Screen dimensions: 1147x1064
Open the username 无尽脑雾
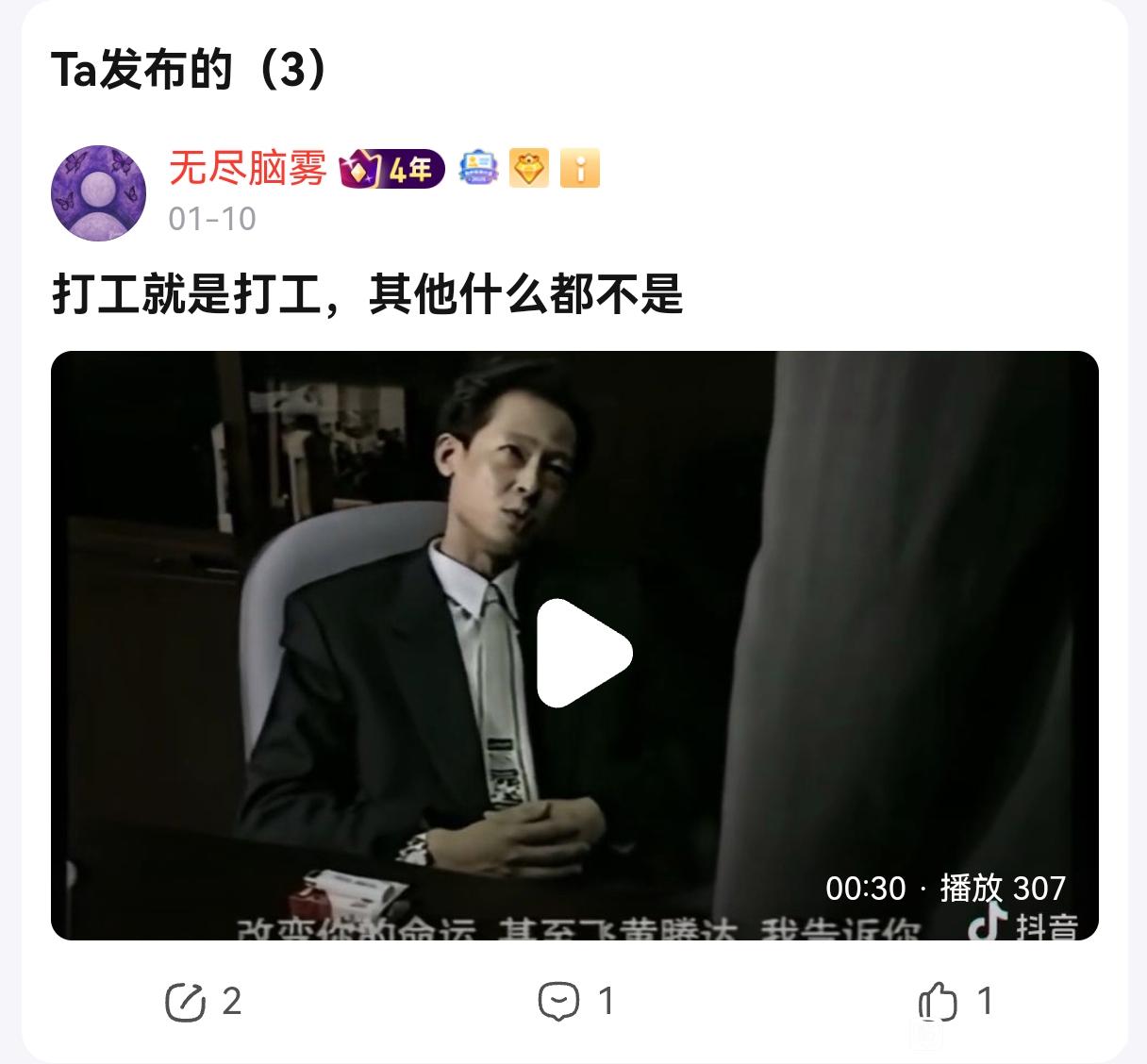click(247, 170)
